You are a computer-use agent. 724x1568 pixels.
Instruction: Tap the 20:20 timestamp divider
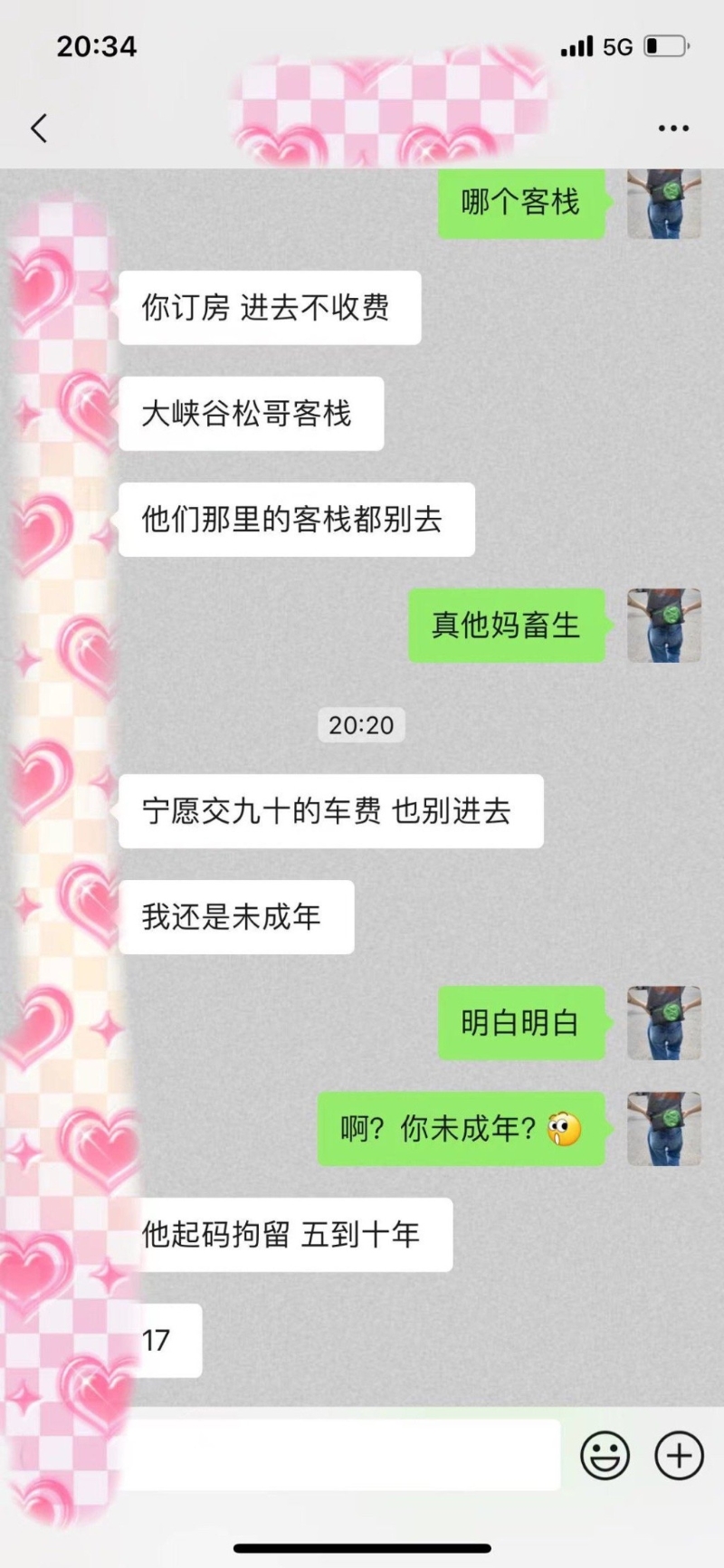(x=362, y=724)
